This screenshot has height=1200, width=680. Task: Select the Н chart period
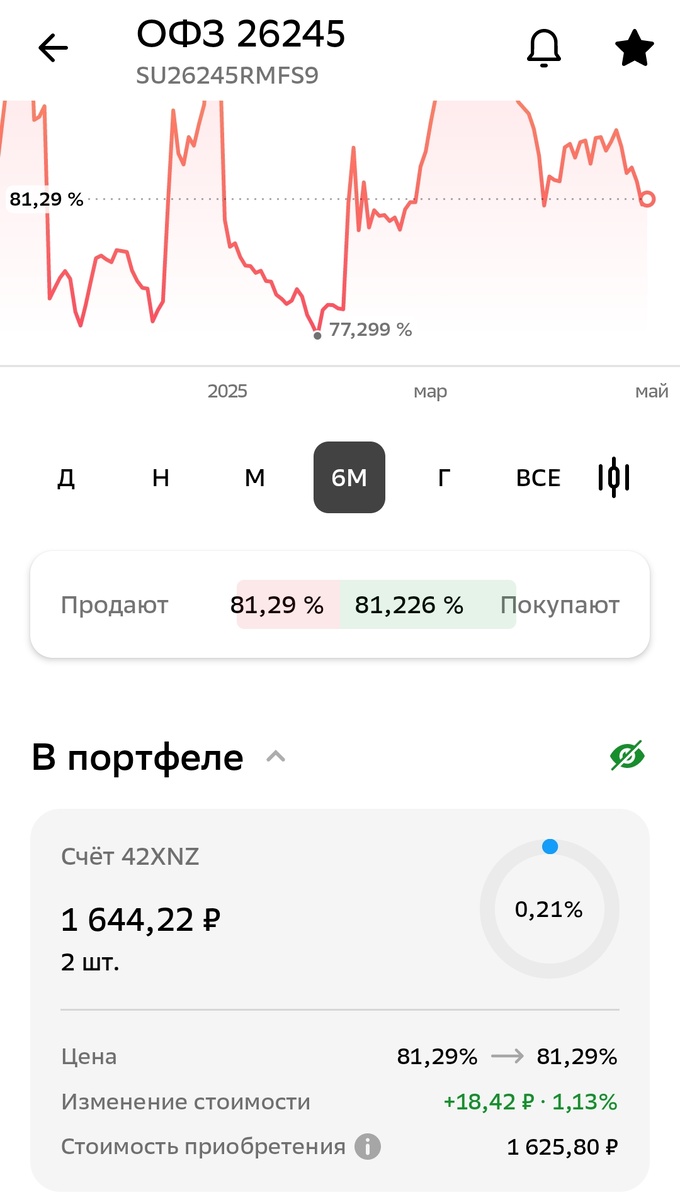(160, 478)
